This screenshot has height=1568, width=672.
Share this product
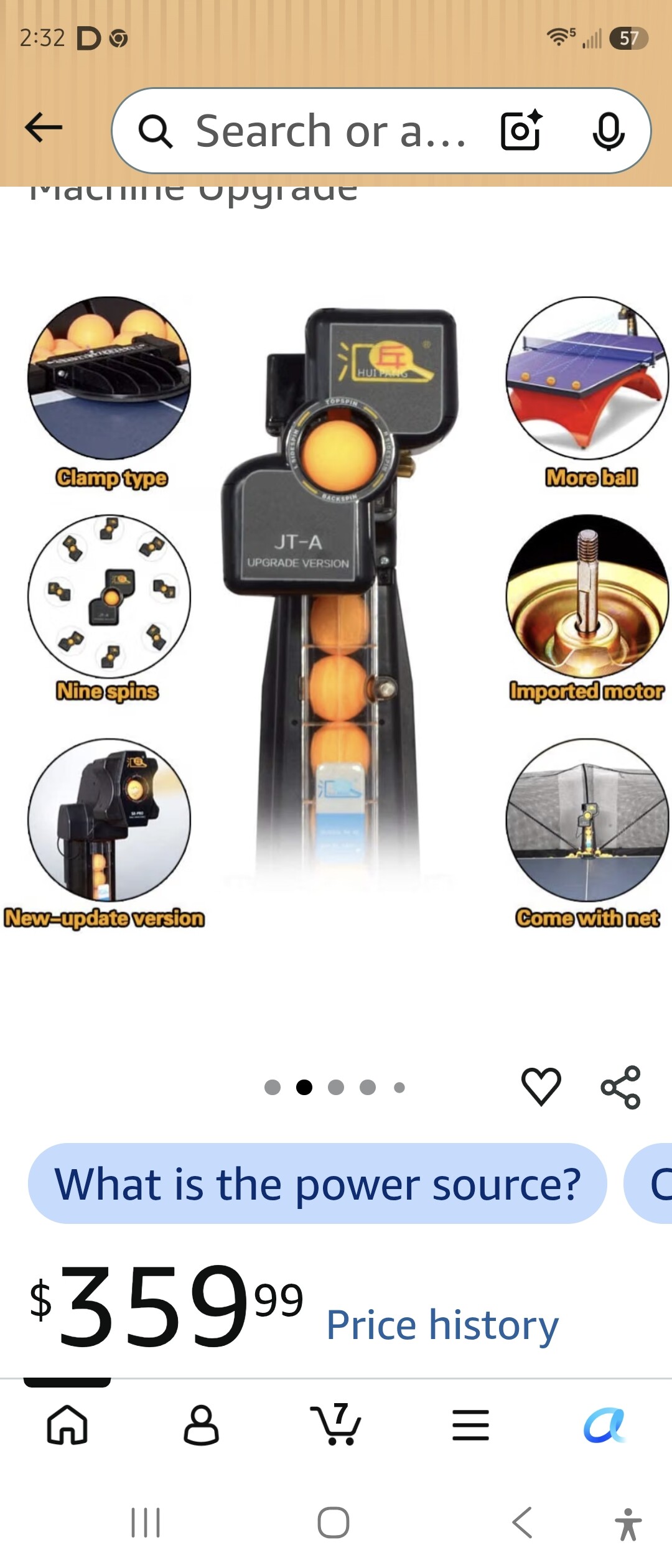pyautogui.click(x=621, y=1087)
